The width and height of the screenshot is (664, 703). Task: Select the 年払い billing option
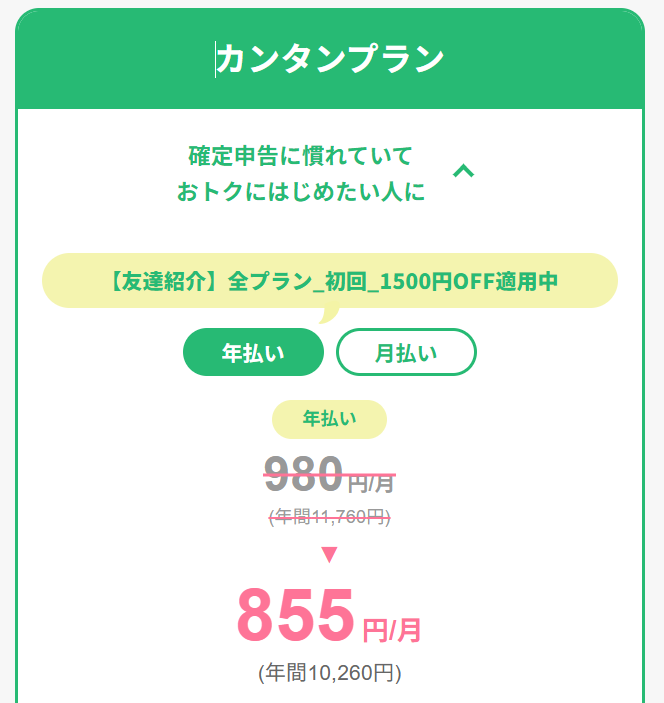point(253,352)
